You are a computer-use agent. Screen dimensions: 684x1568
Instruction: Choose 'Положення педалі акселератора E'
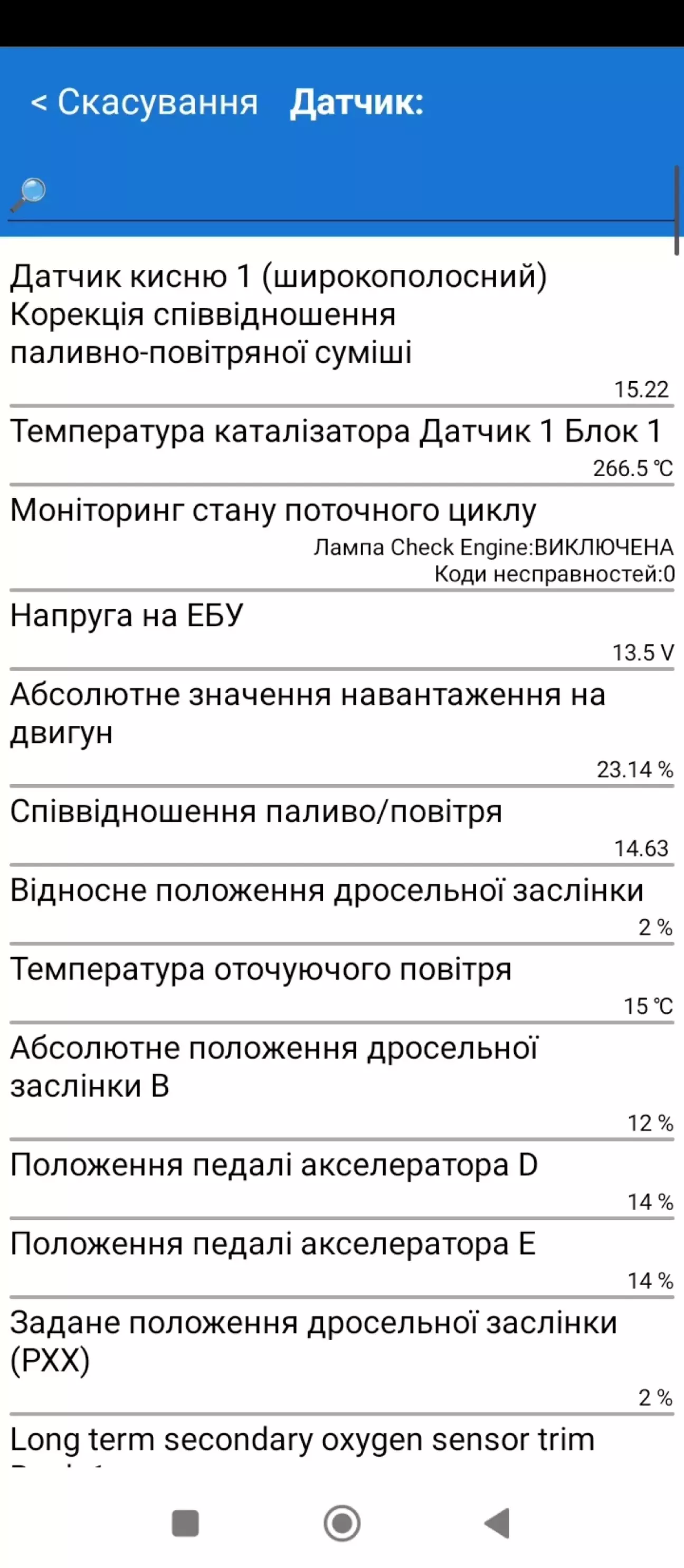click(341, 1259)
